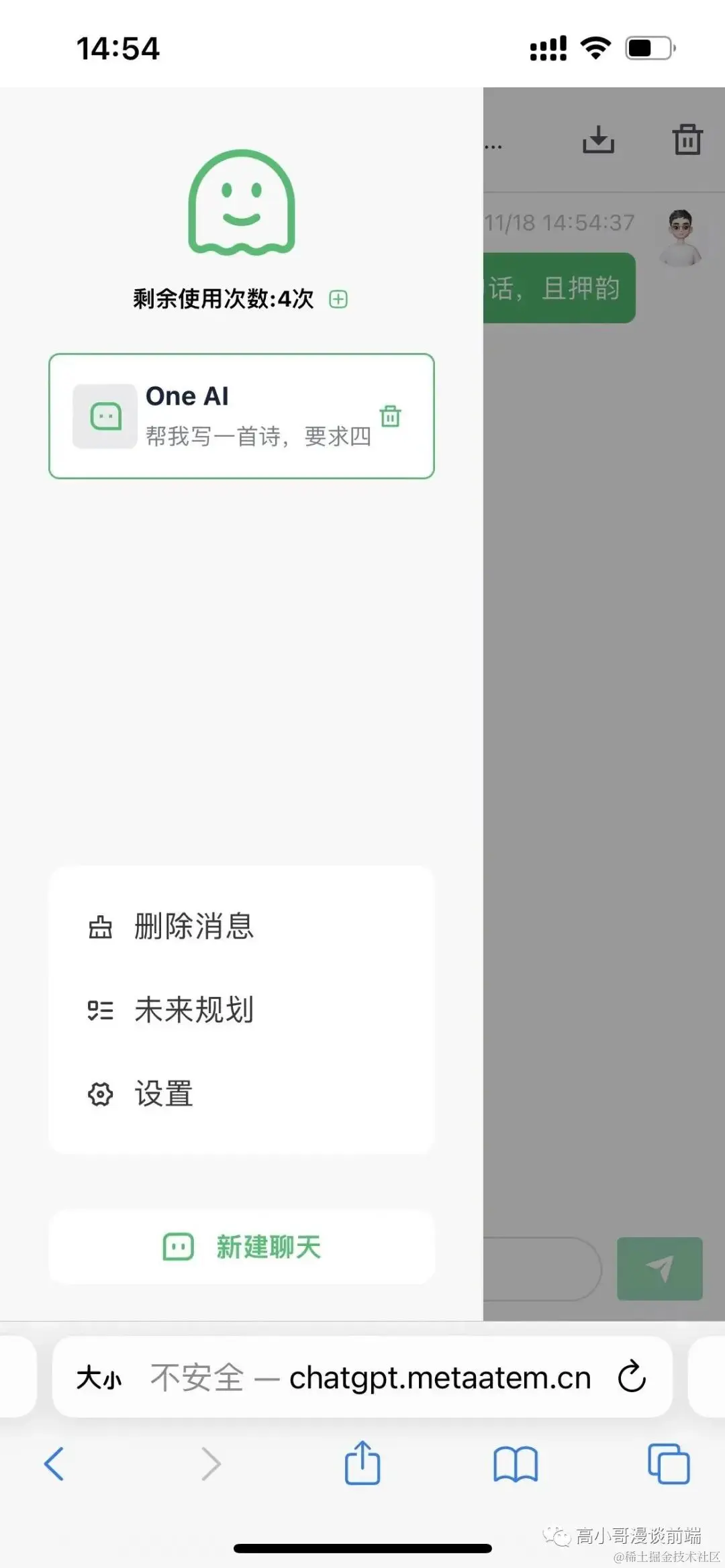Tap the download icon in the top toolbar
725x1568 pixels.
click(x=599, y=140)
